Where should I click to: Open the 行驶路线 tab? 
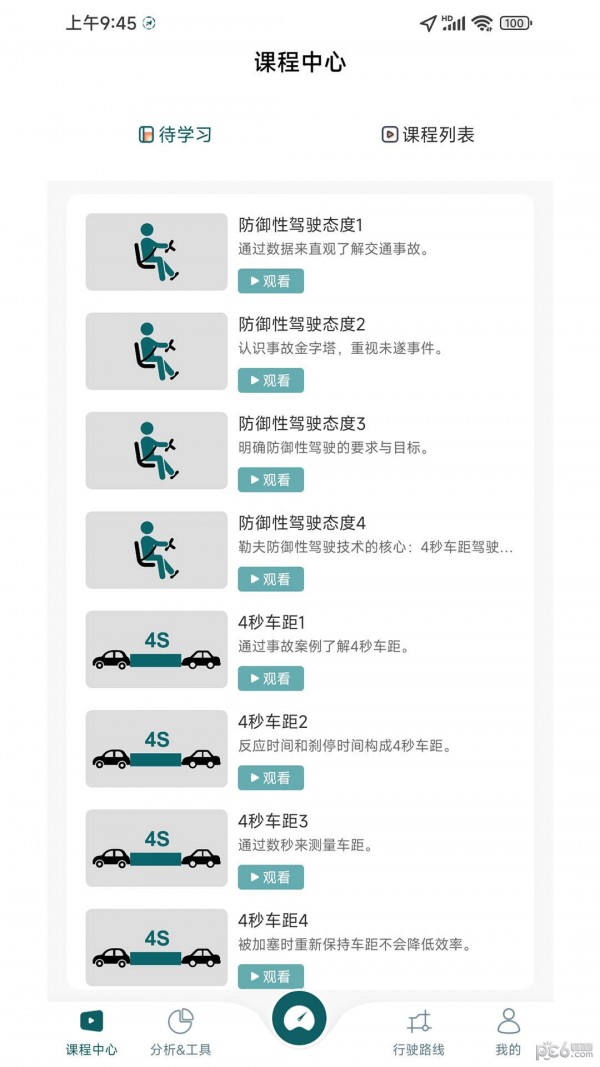(418, 1032)
